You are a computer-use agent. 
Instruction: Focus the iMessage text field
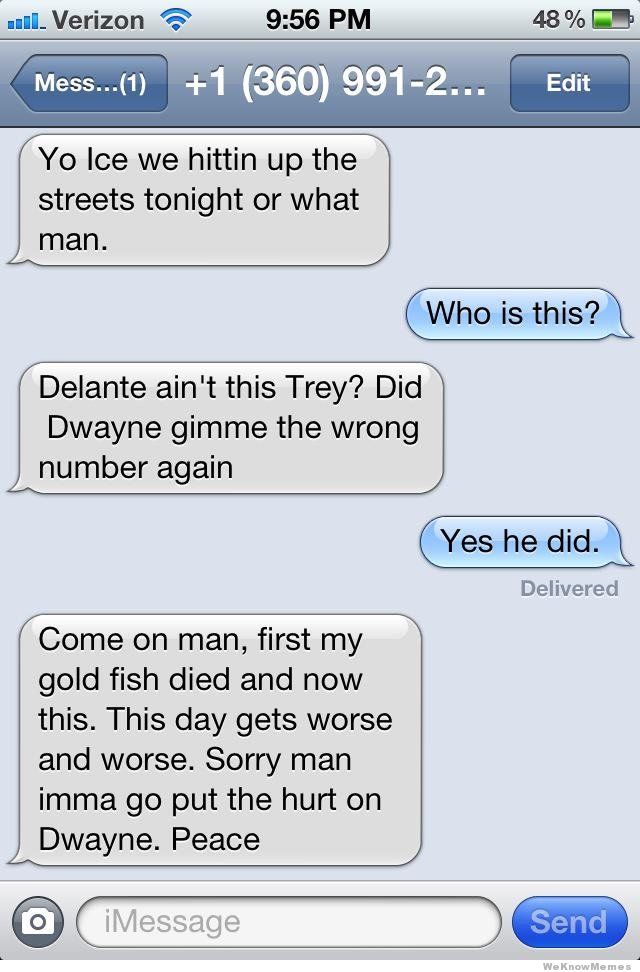288,922
